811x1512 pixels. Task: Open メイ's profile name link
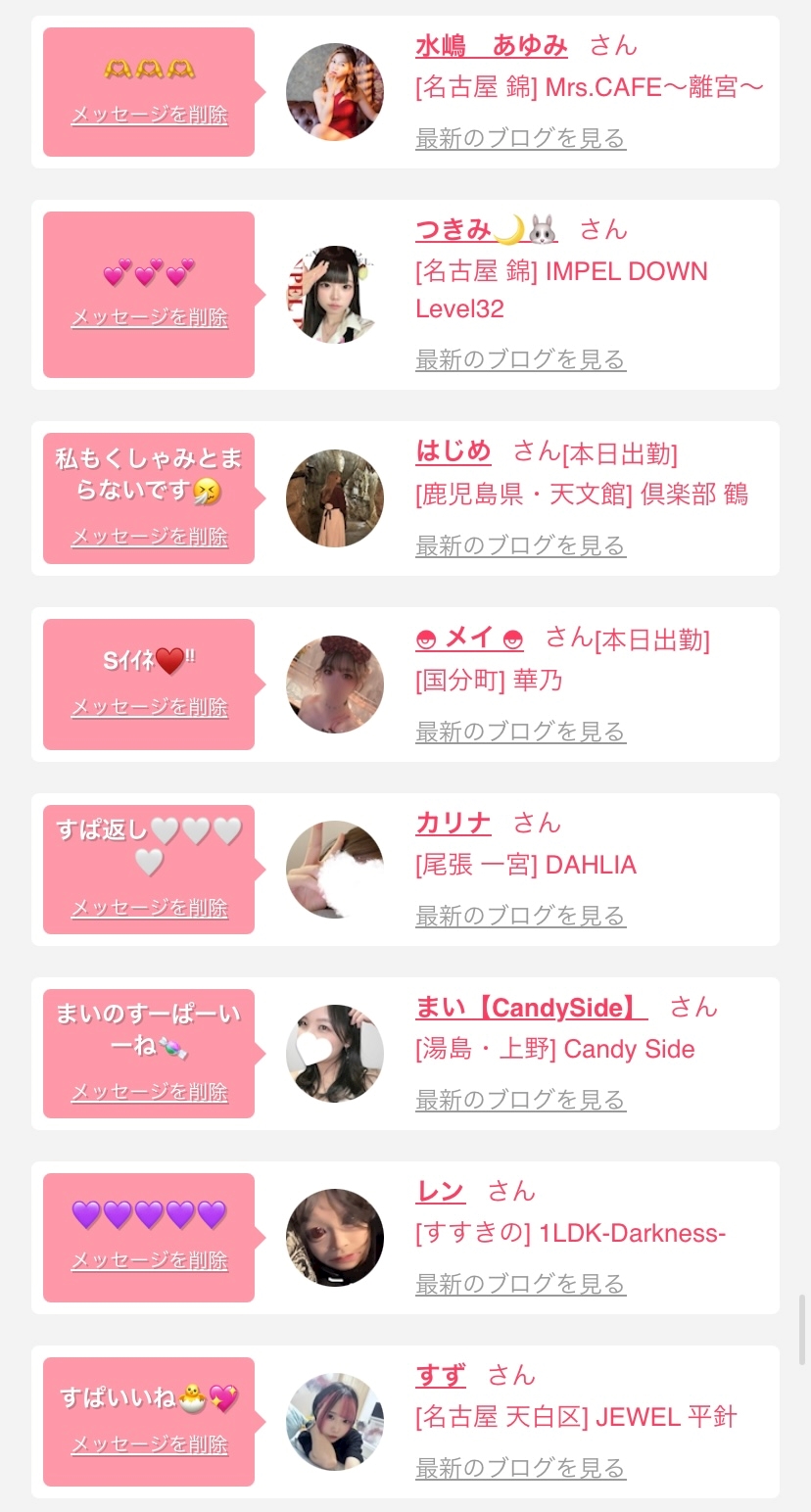469,638
